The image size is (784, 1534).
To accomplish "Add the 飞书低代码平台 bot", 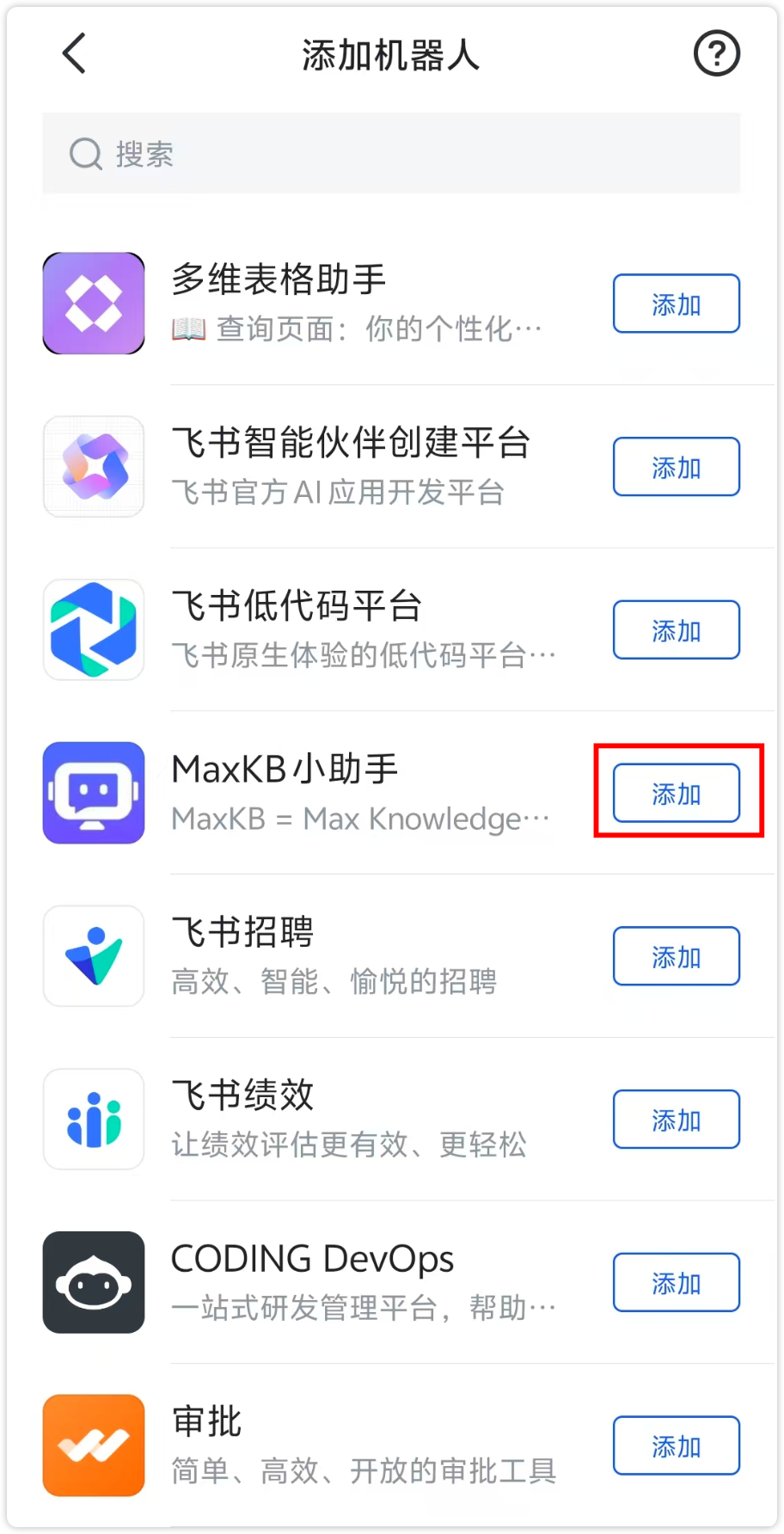I will [x=676, y=629].
